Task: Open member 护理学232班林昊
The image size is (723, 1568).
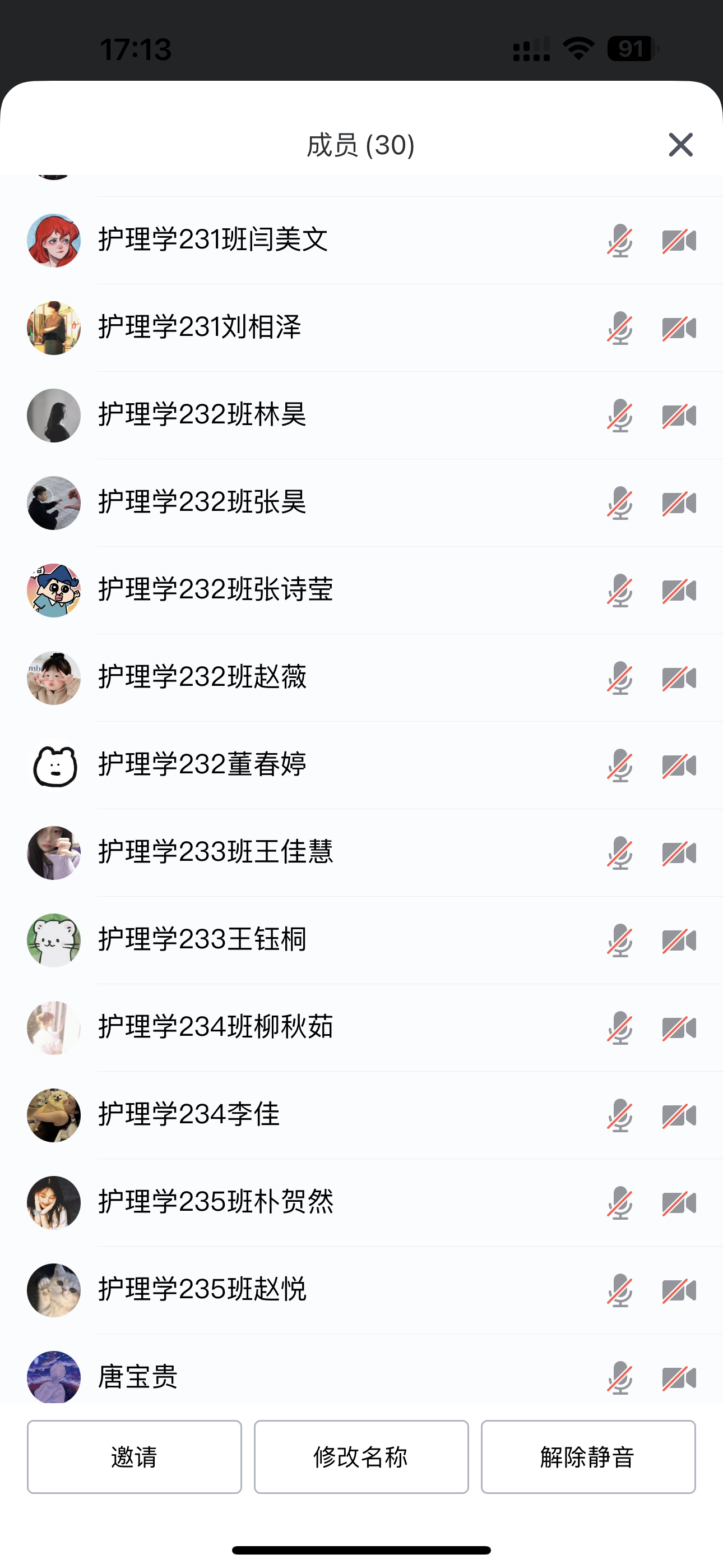Action: (202, 415)
